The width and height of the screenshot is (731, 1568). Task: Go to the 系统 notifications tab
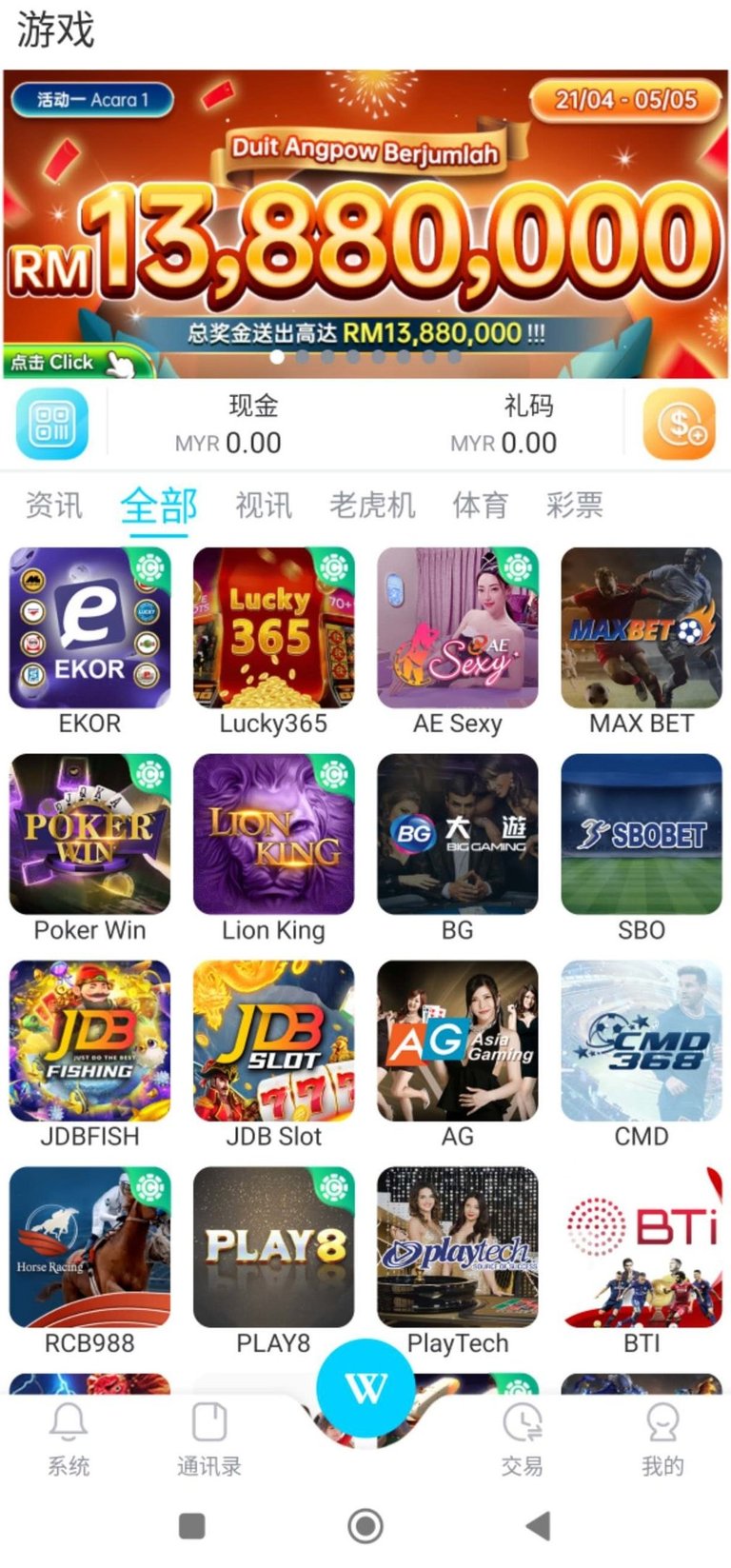point(69,1439)
